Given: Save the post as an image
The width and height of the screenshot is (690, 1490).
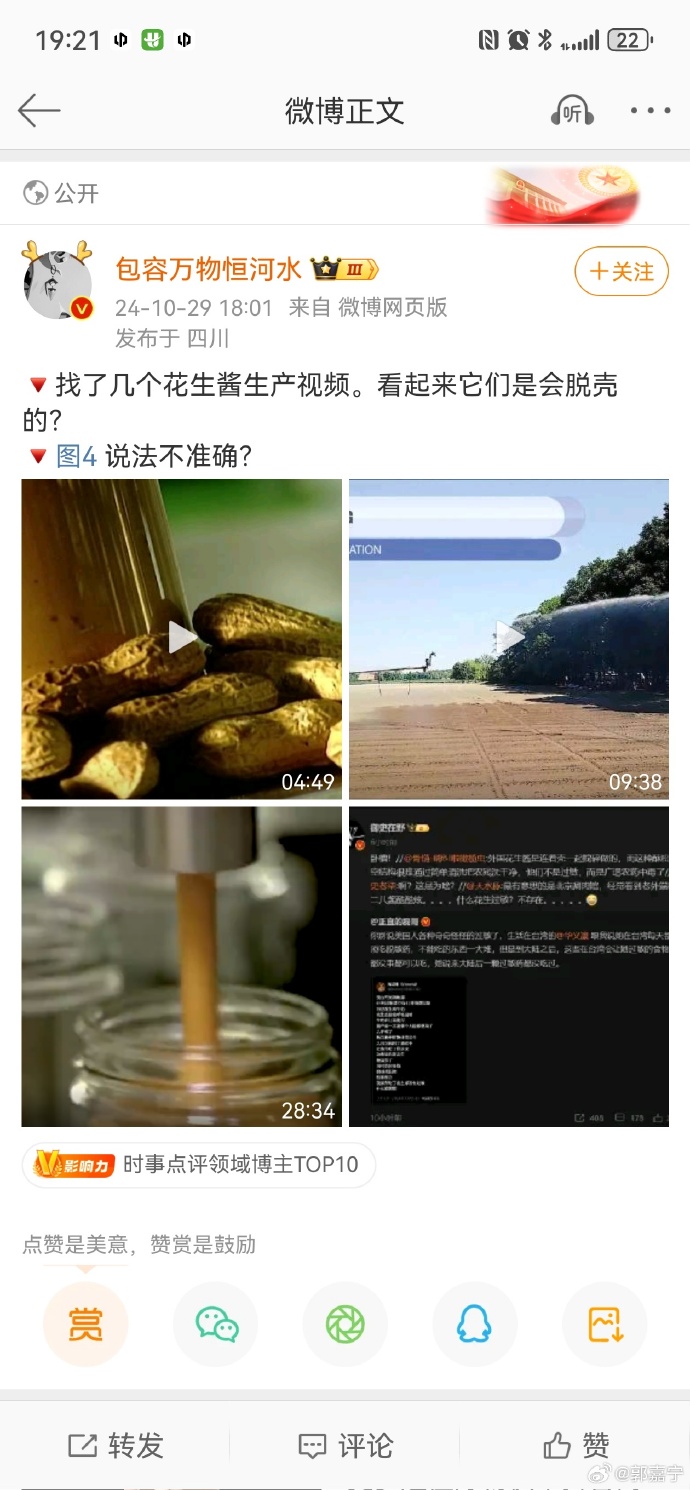Looking at the screenshot, I should (605, 1325).
